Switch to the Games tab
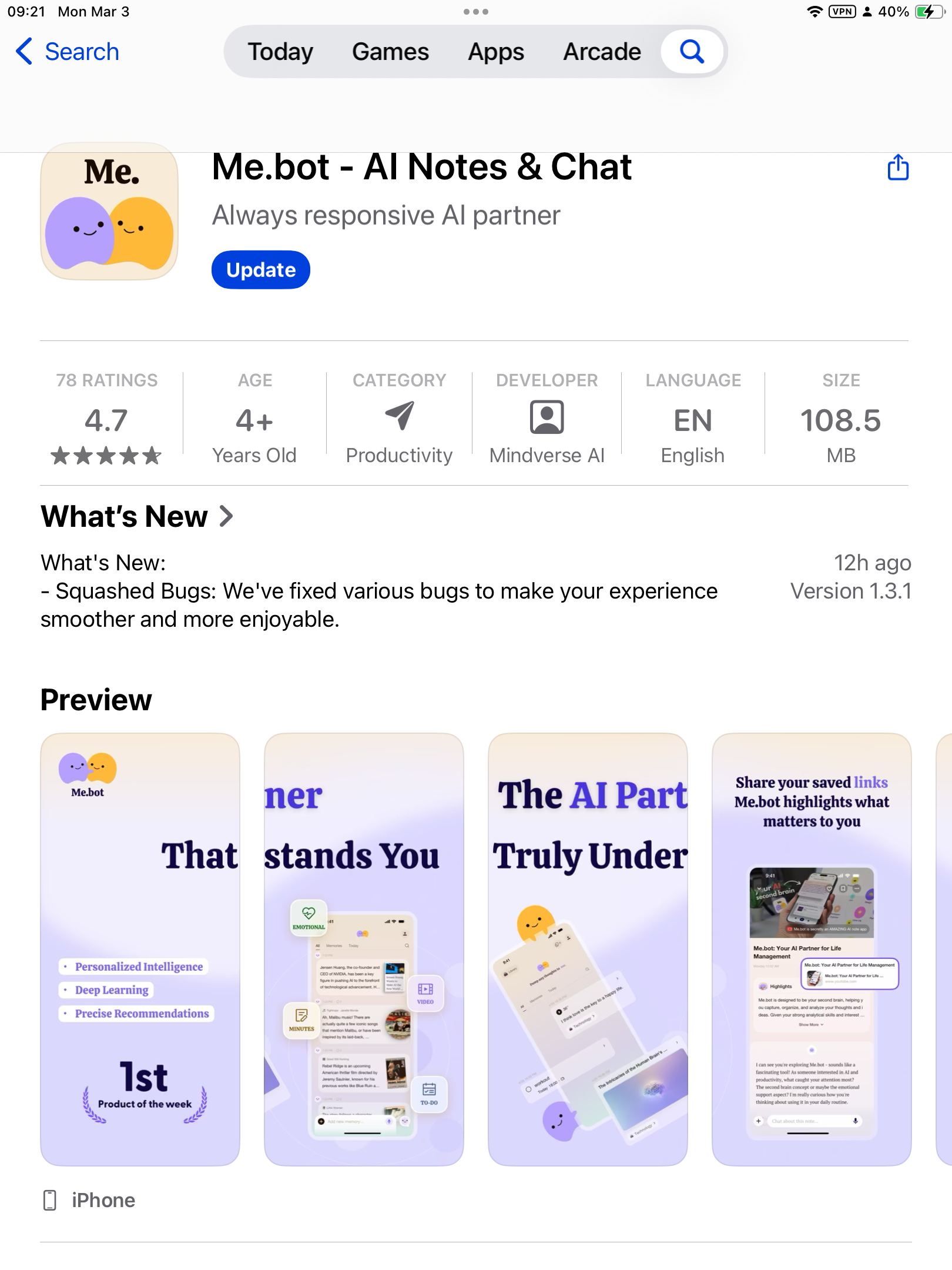952x1270 pixels. coord(390,52)
